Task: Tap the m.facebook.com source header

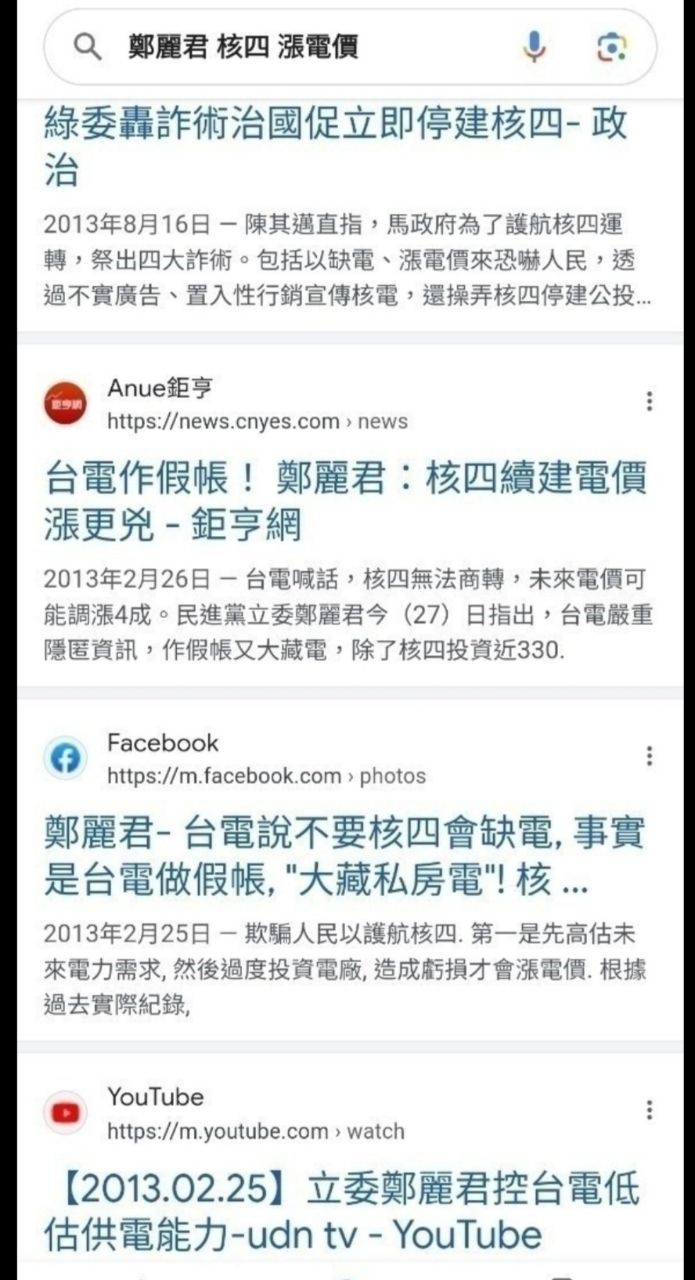Action: pyautogui.click(x=235, y=759)
